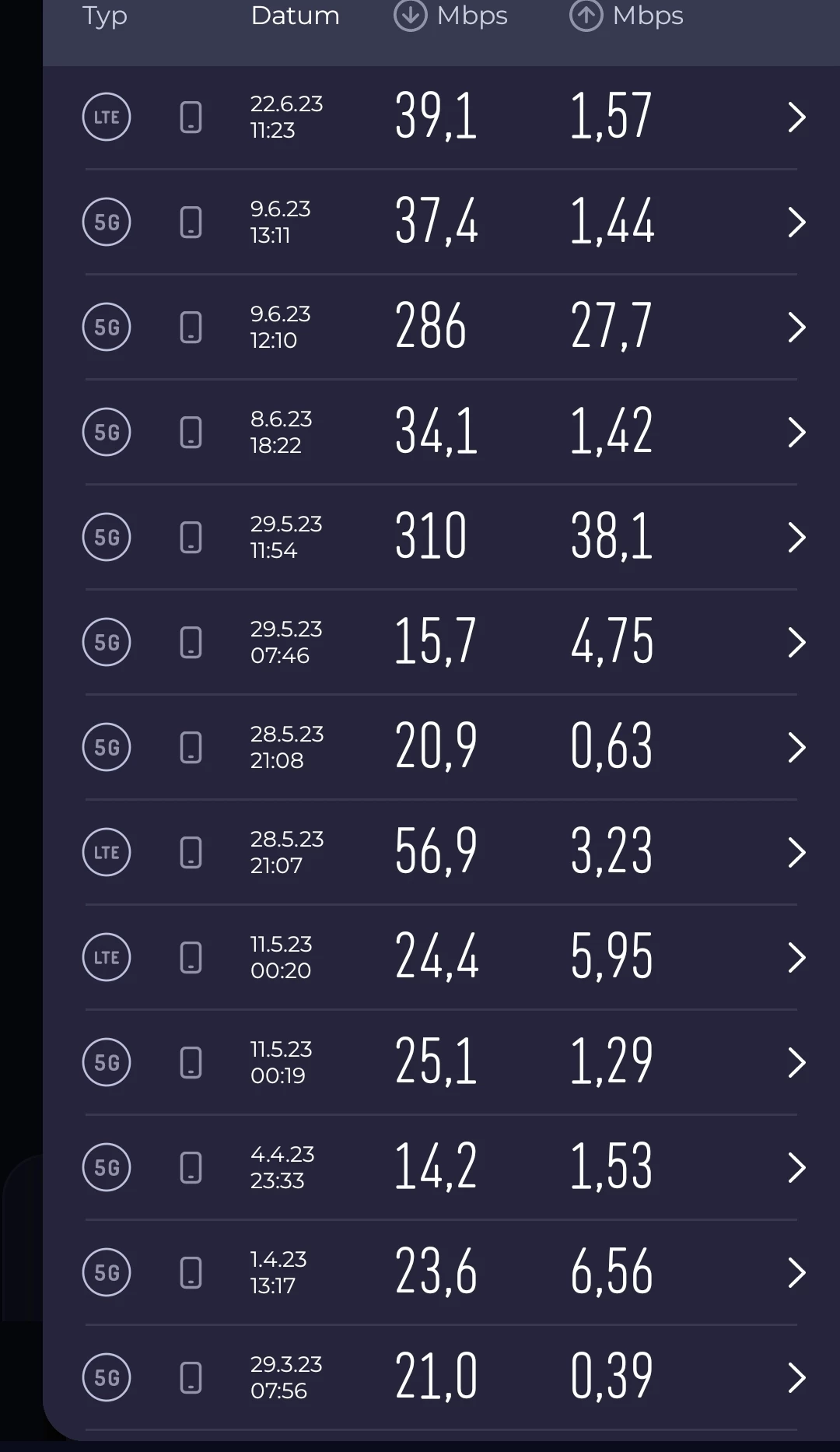View the result from 29.5.23 07:46
Image resolution: width=840 pixels, height=1452 pixels.
[440, 643]
